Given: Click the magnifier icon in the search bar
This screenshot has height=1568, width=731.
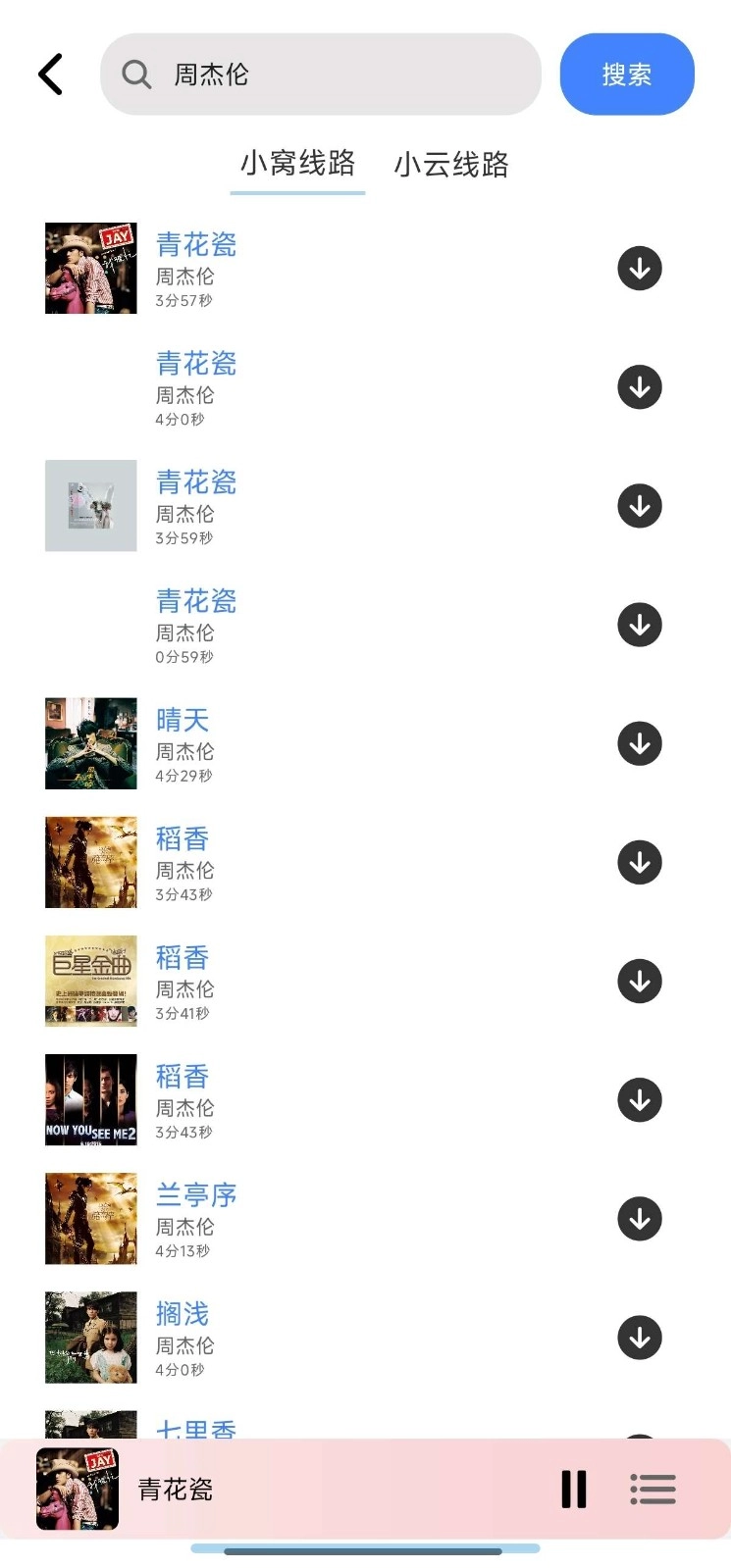Looking at the screenshot, I should click(x=135, y=74).
